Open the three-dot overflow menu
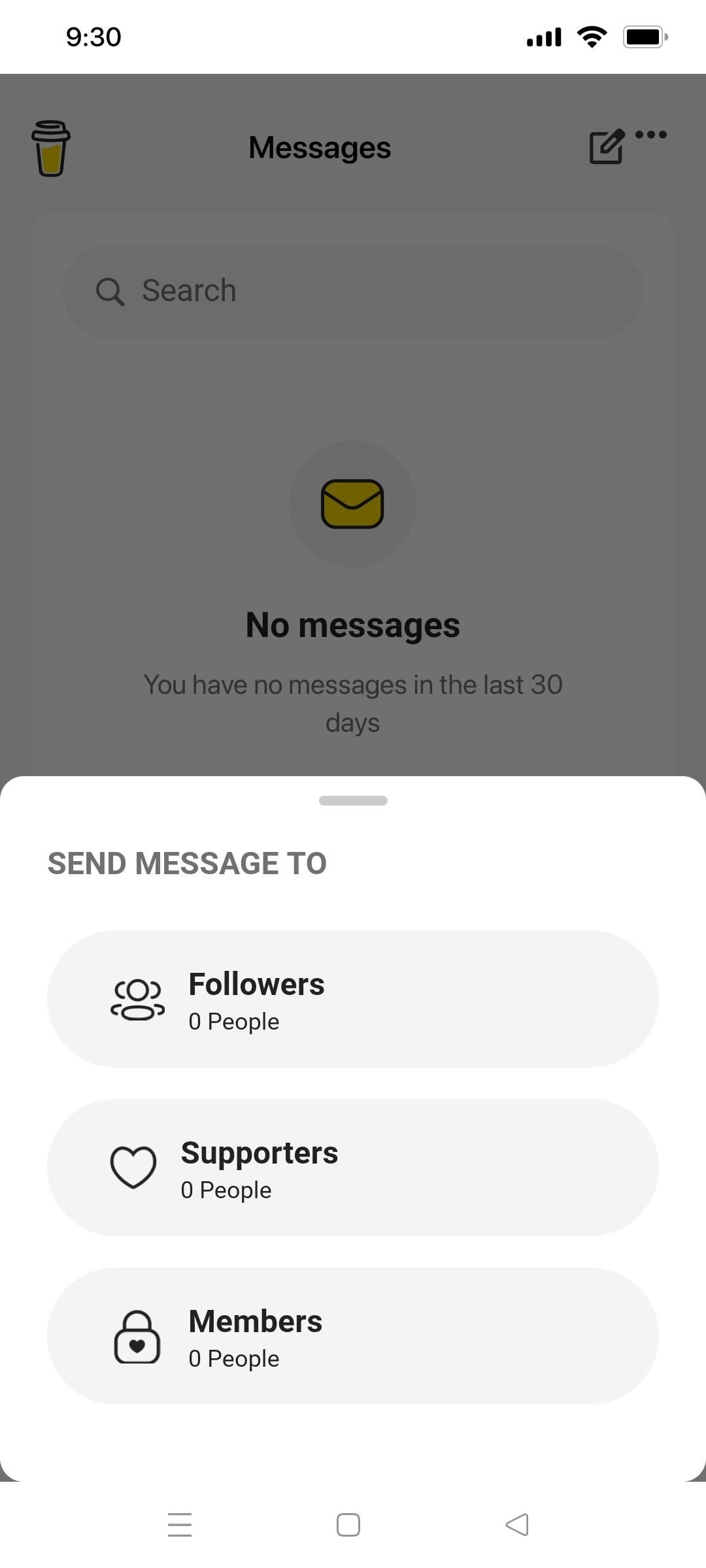Viewport: 706px width, 1568px height. point(651,135)
